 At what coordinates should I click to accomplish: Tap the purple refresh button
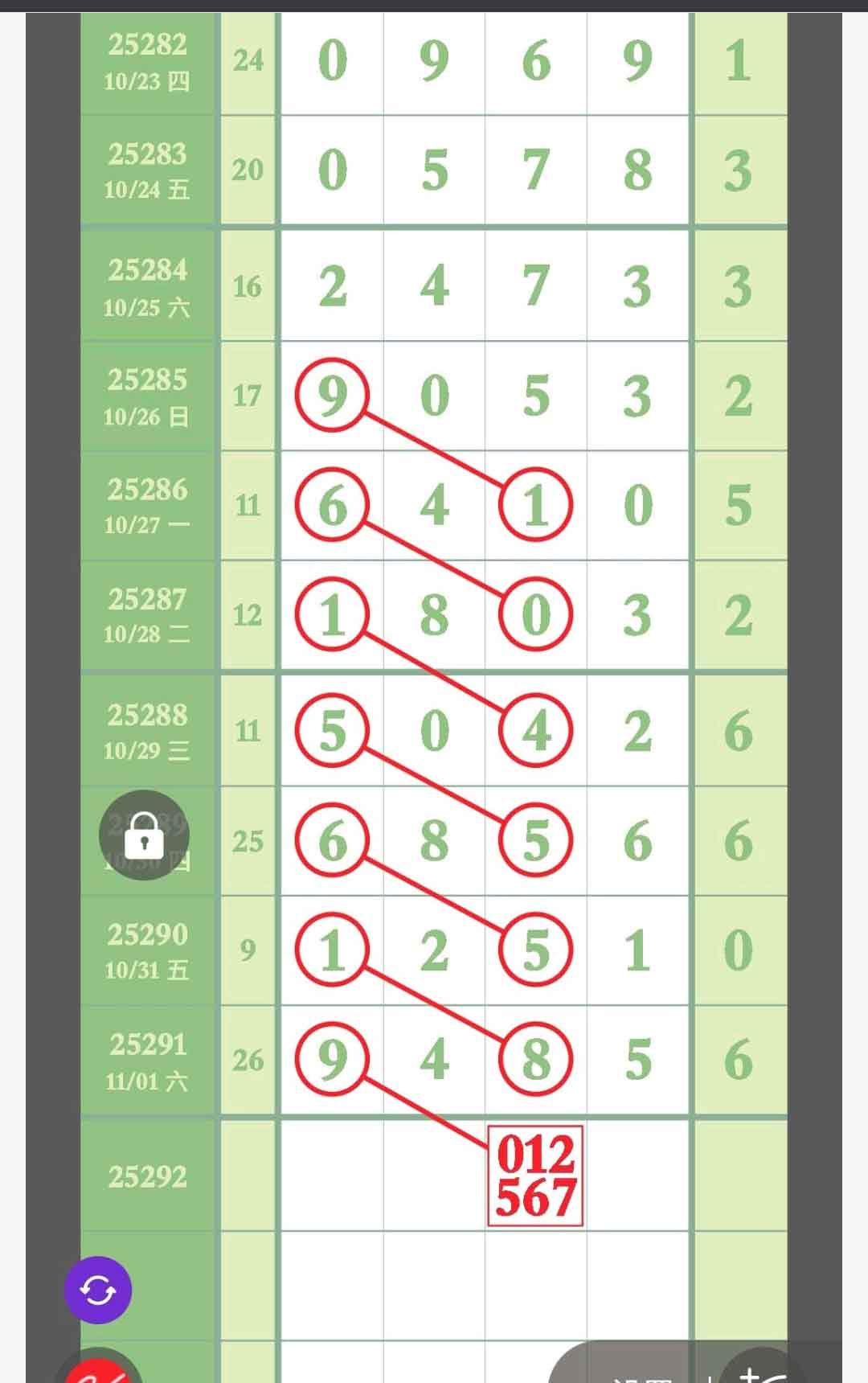click(x=98, y=1290)
